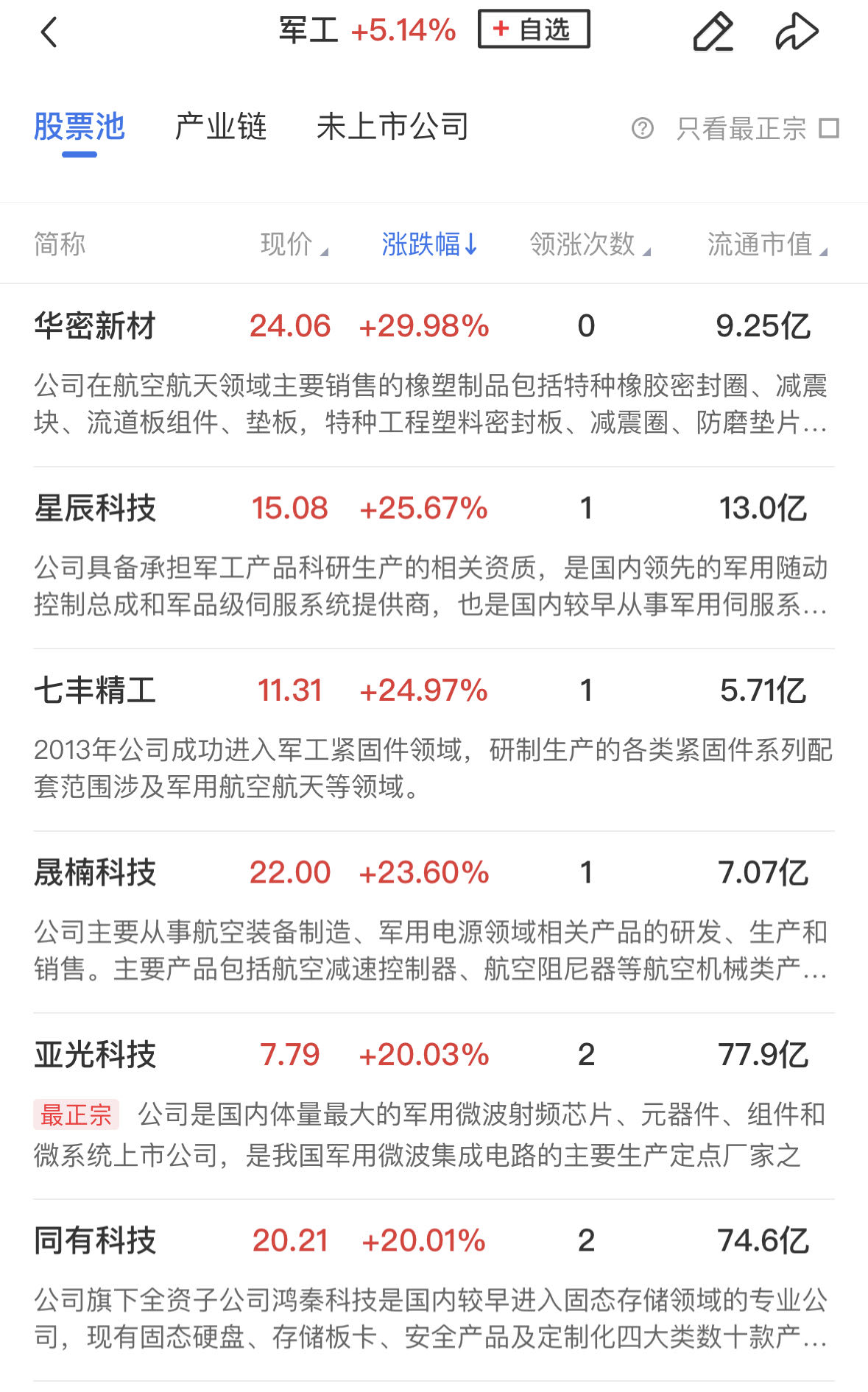Switch to the 产业链 tab
Screen dimensions: 868x1392
coord(221,127)
